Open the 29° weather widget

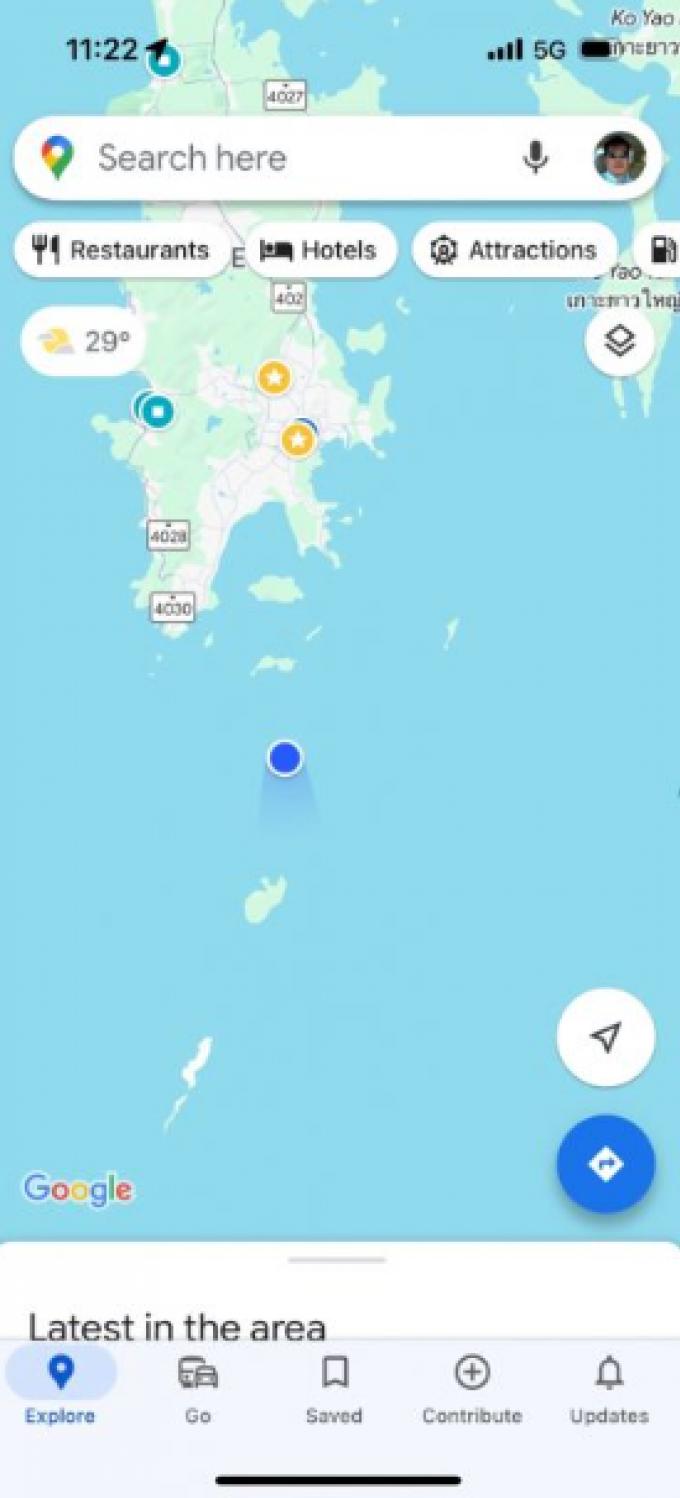(84, 342)
